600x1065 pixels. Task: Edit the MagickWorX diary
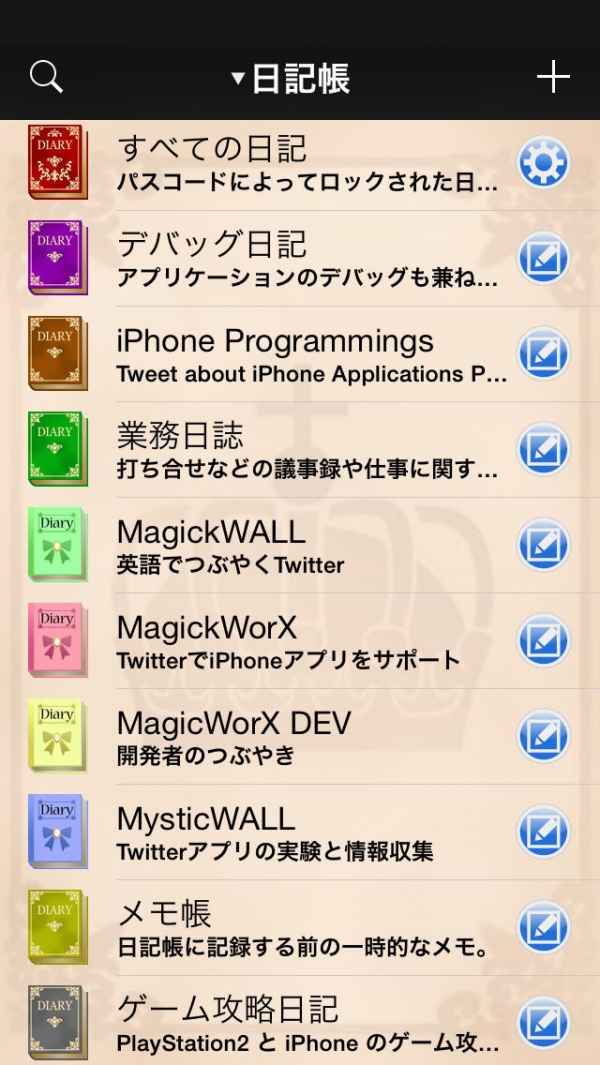coord(544,641)
